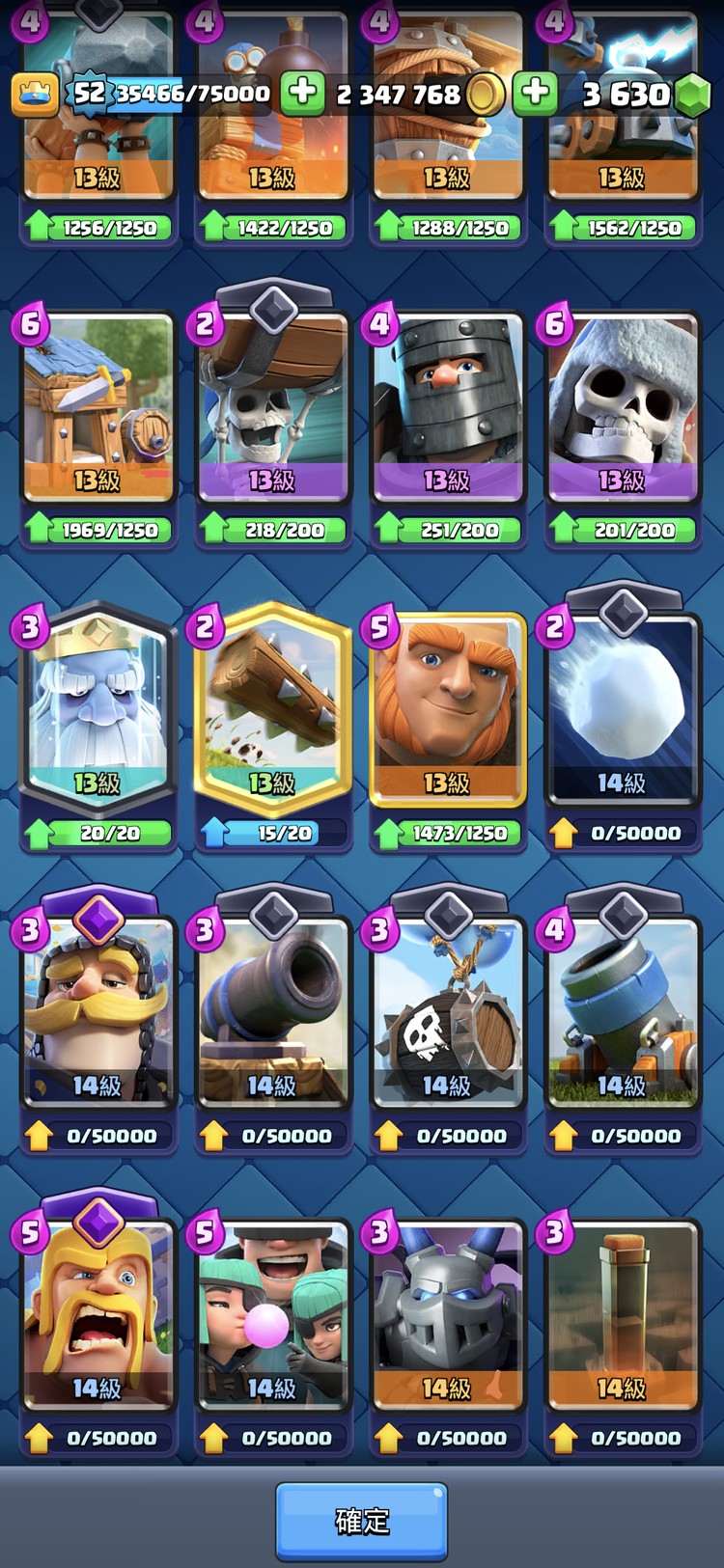Add gold with the green plus button

302,93
